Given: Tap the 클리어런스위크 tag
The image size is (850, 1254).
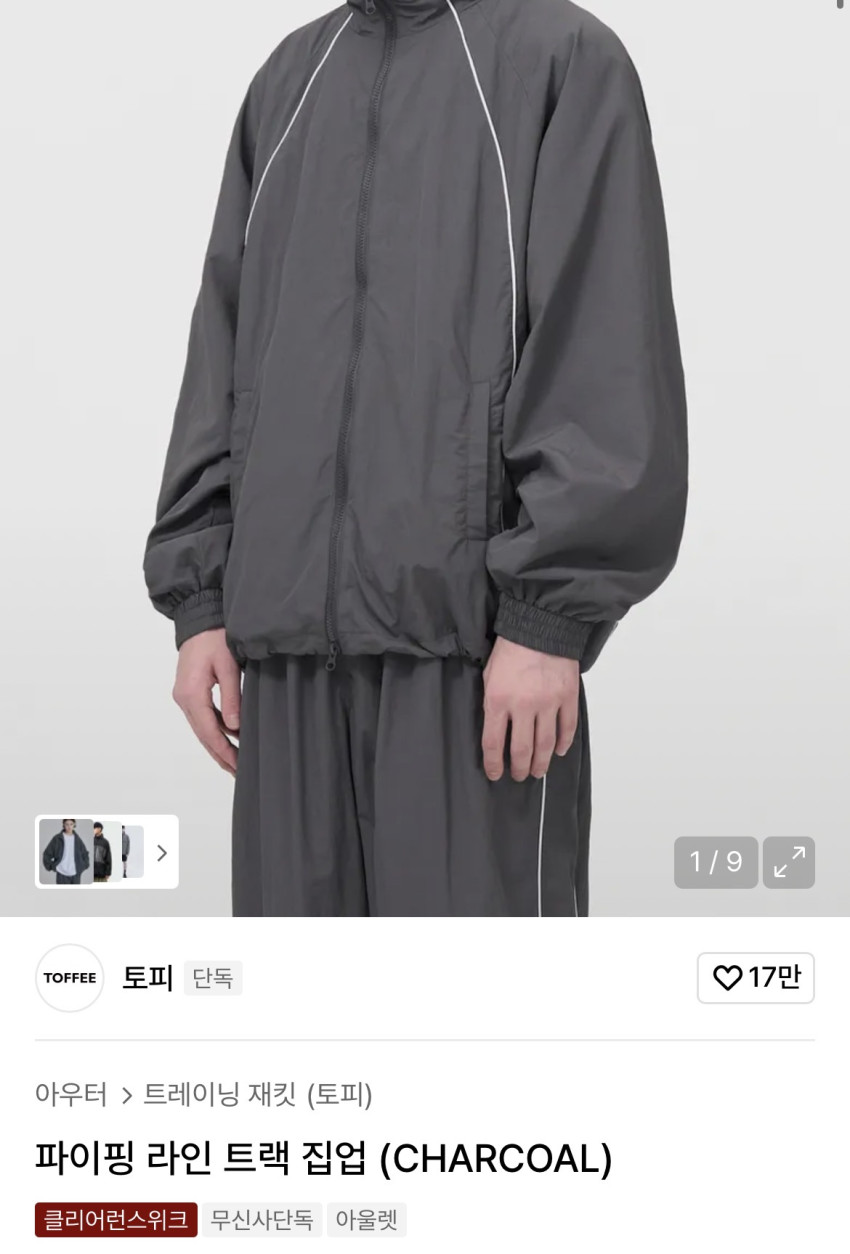Looking at the screenshot, I should click(116, 1220).
